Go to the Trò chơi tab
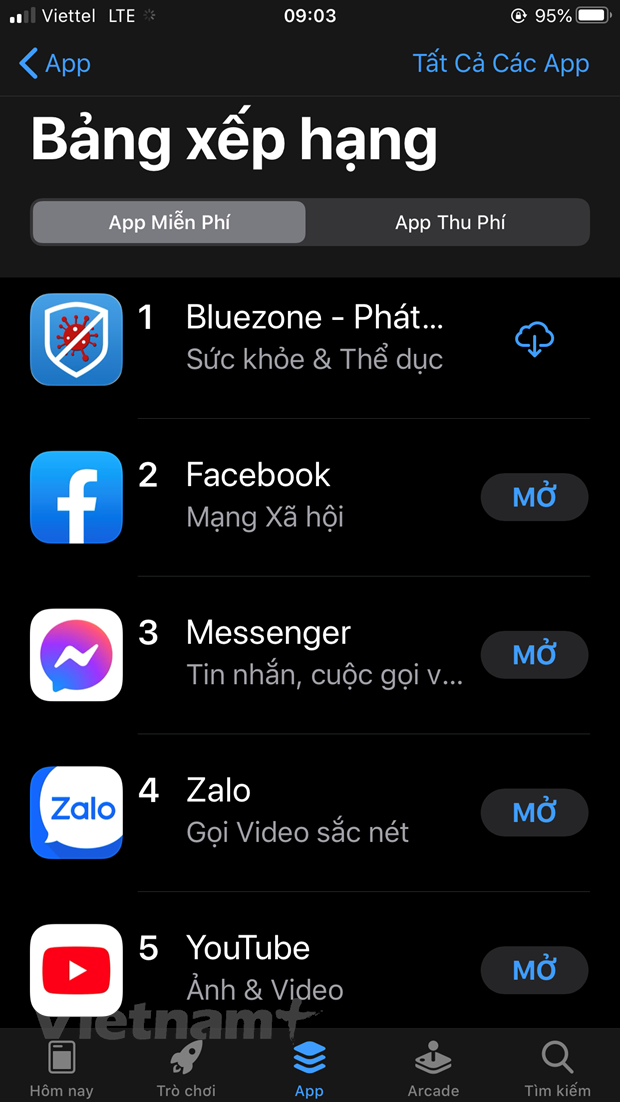The image size is (620, 1102). click(186, 1067)
